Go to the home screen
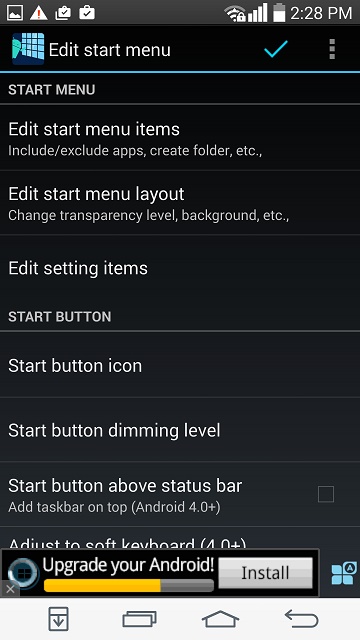The height and width of the screenshot is (640, 360). (220, 619)
